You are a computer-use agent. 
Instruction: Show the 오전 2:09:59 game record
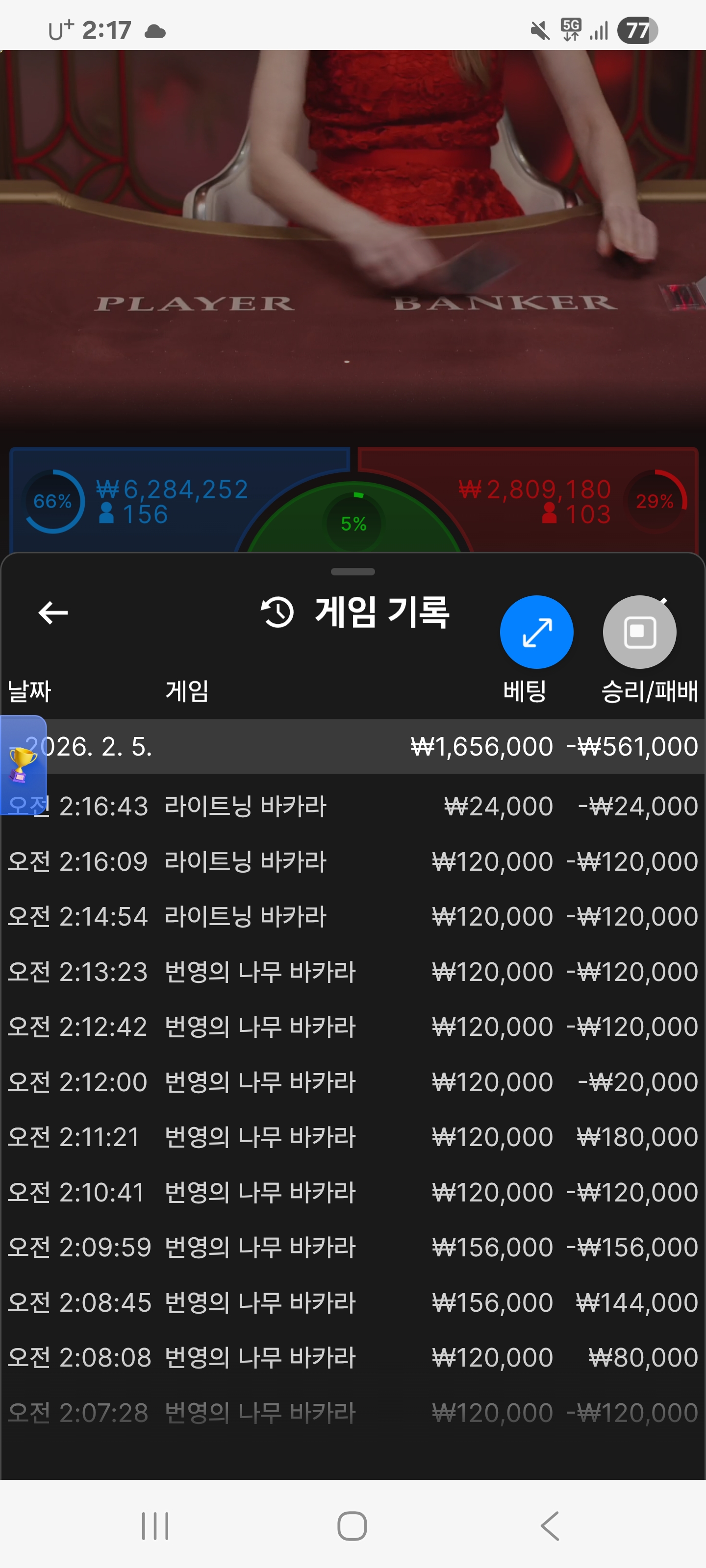point(353,1247)
